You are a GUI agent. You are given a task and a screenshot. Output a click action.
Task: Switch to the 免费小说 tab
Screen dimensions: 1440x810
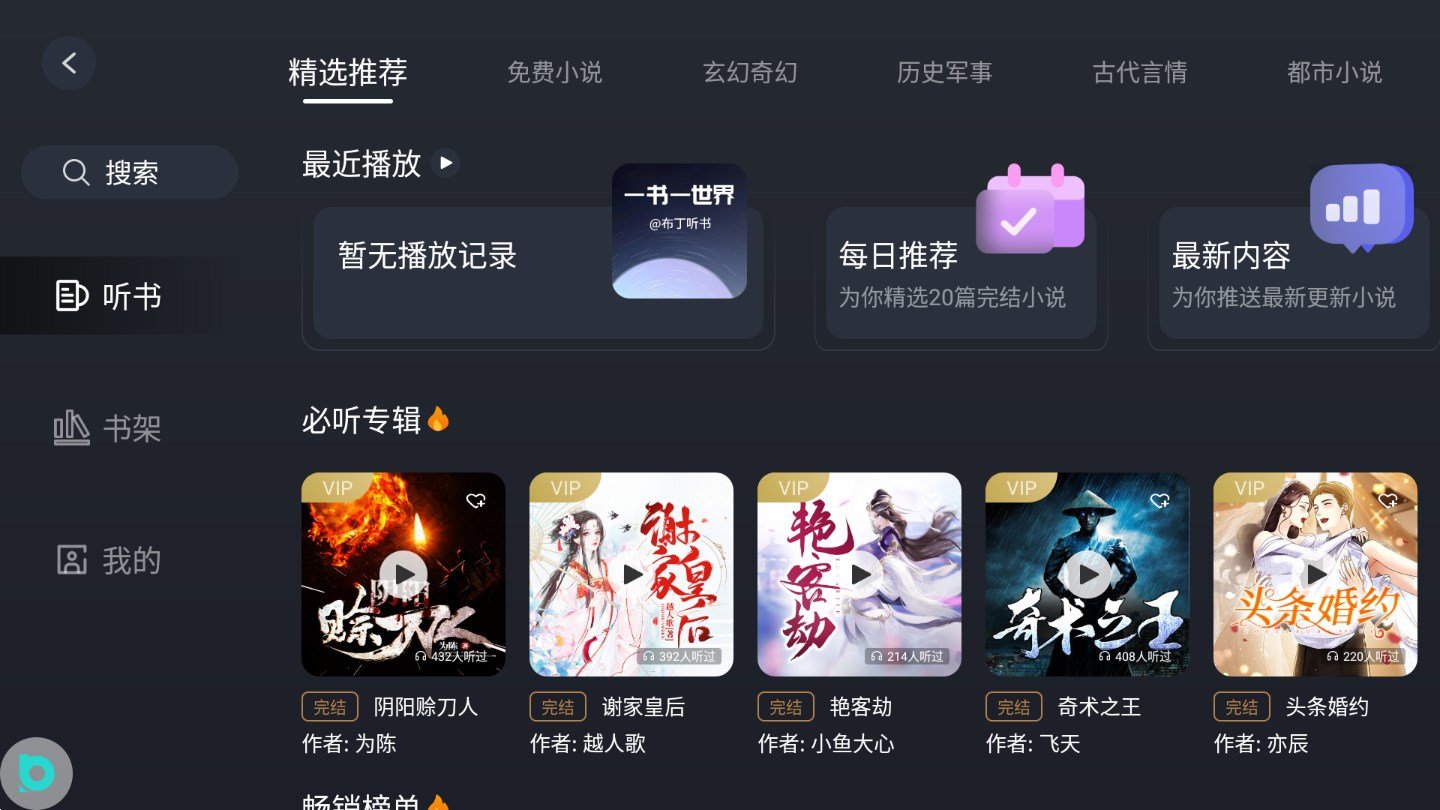[x=554, y=73]
